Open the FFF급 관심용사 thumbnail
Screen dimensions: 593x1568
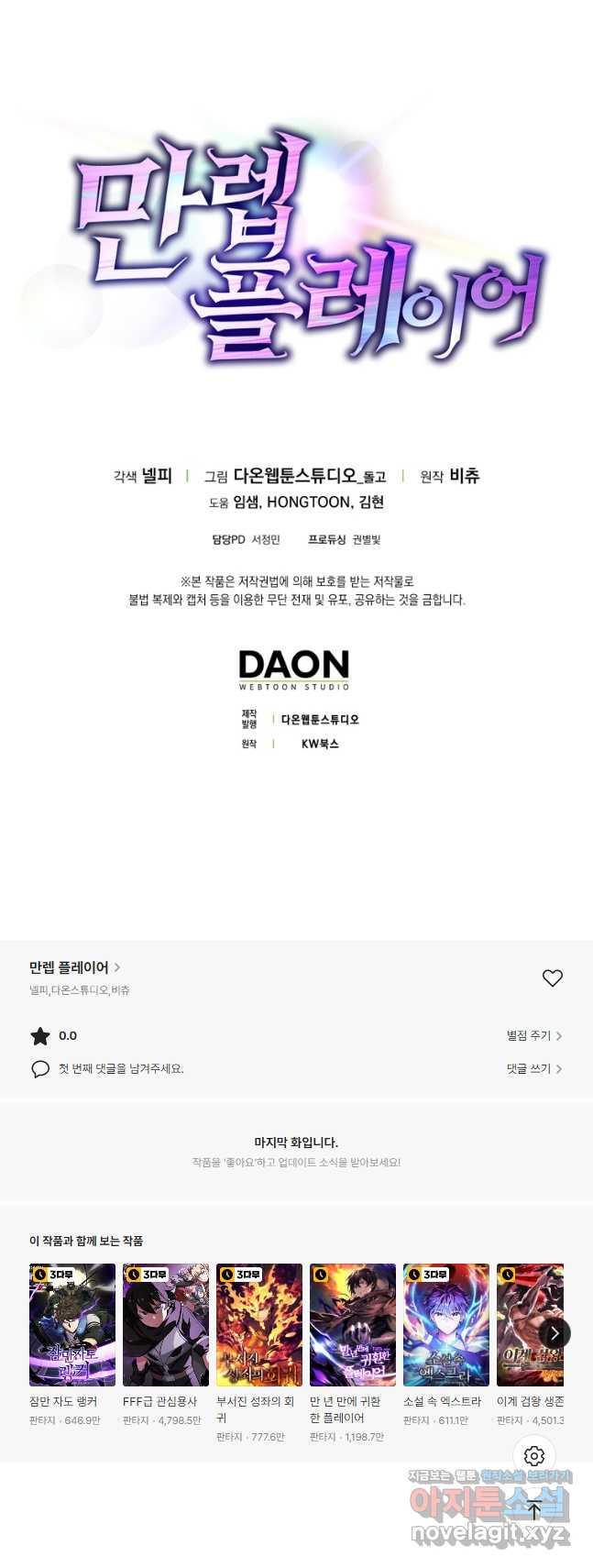pyautogui.click(x=166, y=1324)
